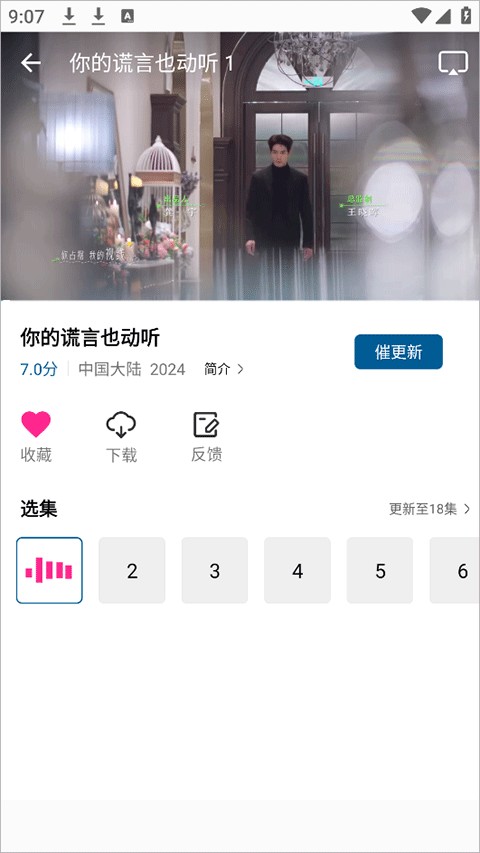Image resolution: width=480 pixels, height=853 pixels.
Task: Select episode 4
Action: (x=297, y=571)
